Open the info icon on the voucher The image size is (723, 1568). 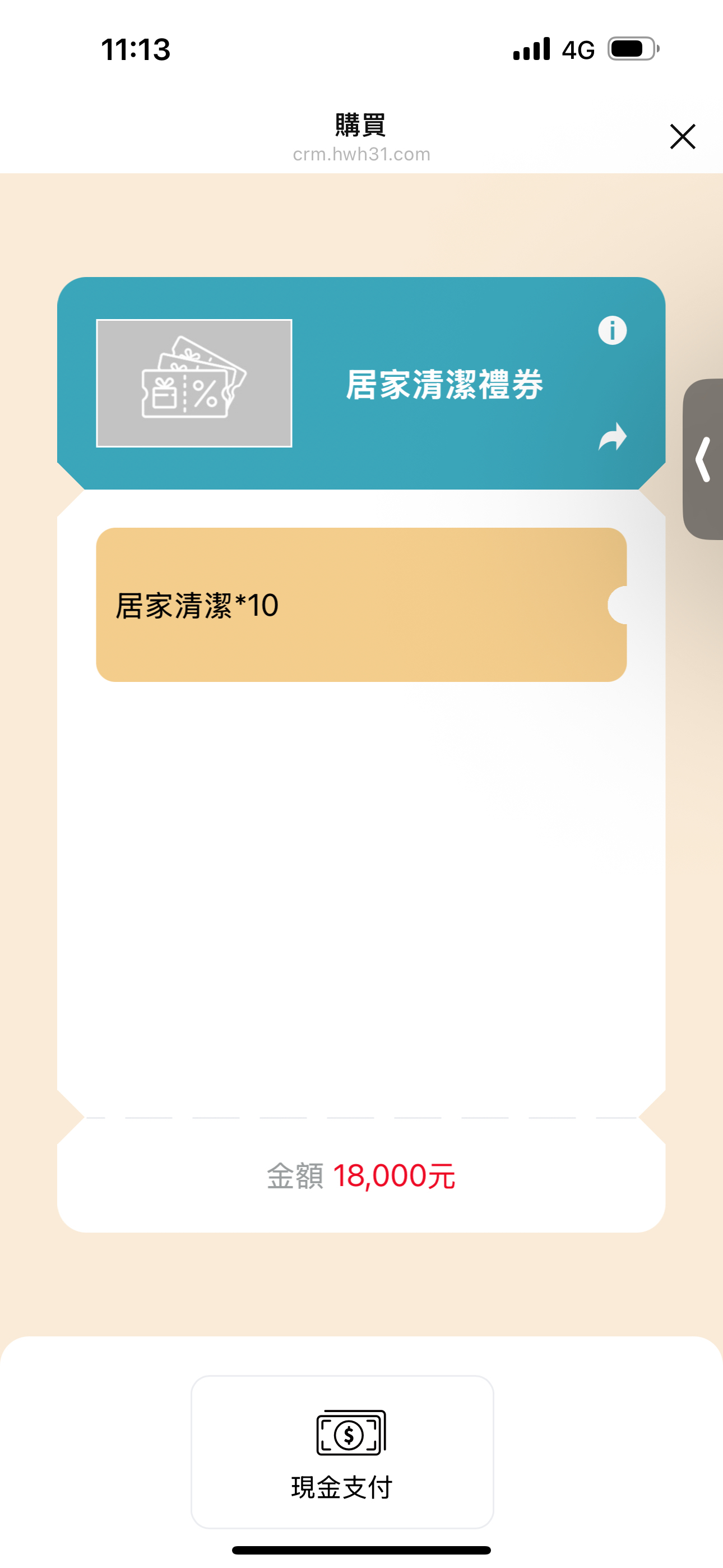click(611, 330)
